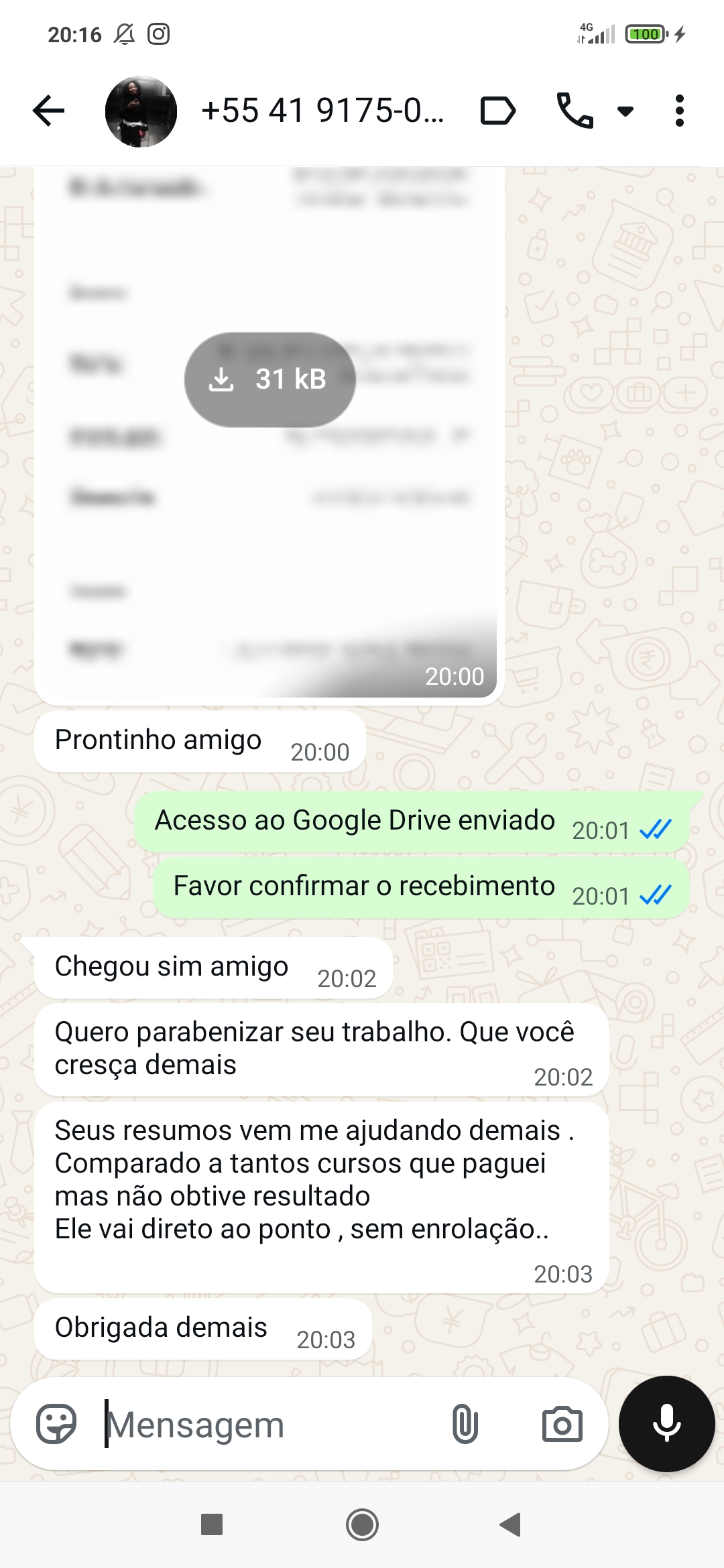Open the three-dot overflow menu
Screen dimensions: 724x1568
tap(679, 111)
